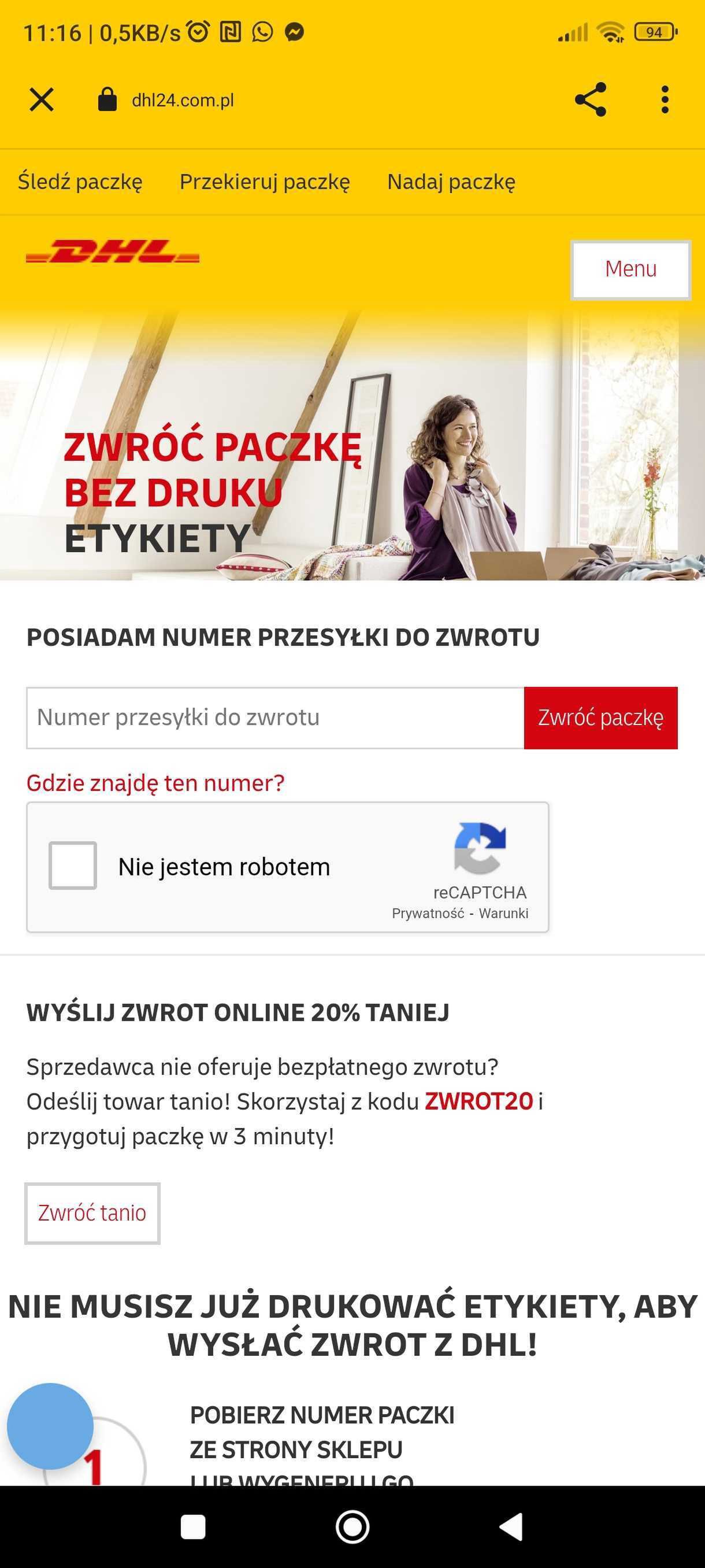Open the browser overflow menu

(665, 99)
